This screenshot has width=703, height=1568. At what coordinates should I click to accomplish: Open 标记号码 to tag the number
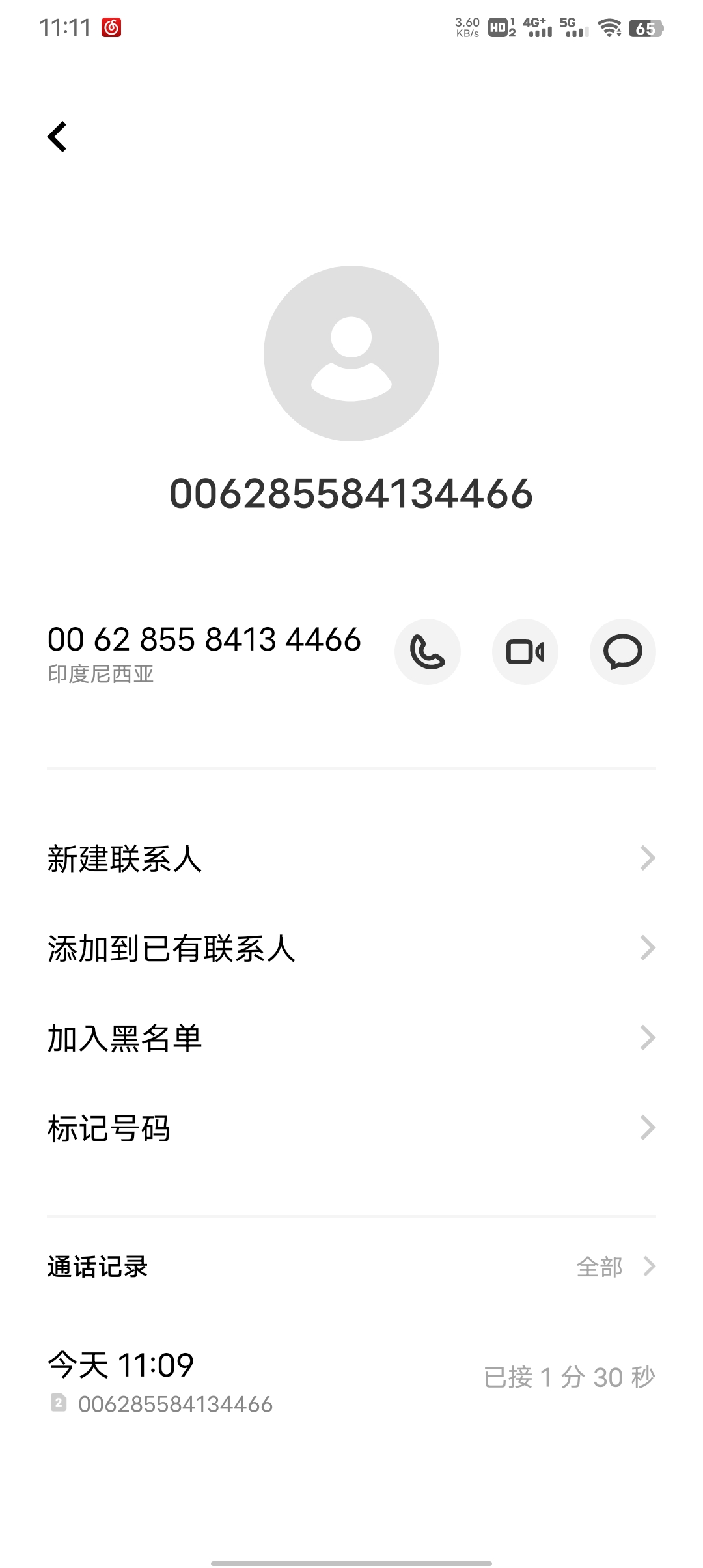351,1128
